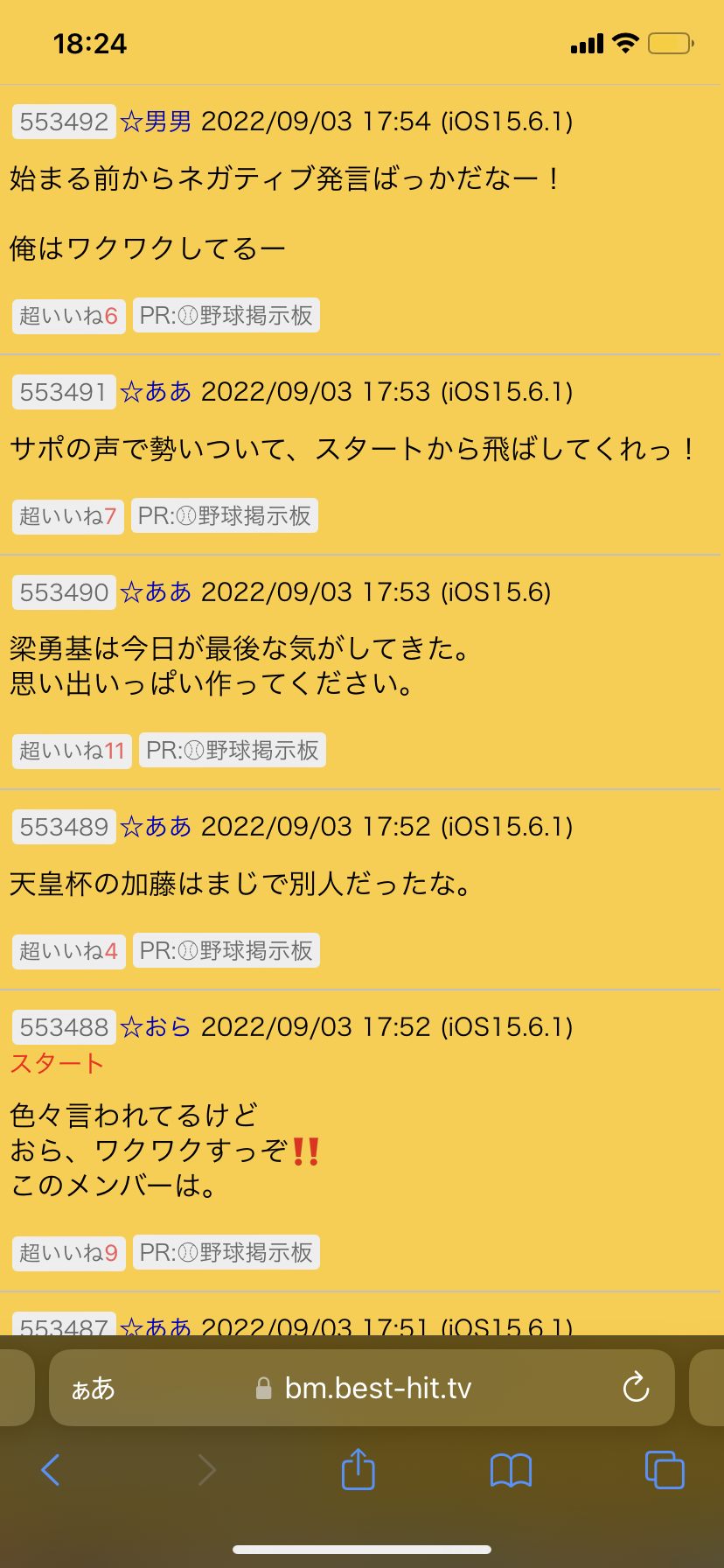Give 超いいね to post 553490
Image resolution: width=724 pixels, height=1568 pixels.
tap(72, 751)
